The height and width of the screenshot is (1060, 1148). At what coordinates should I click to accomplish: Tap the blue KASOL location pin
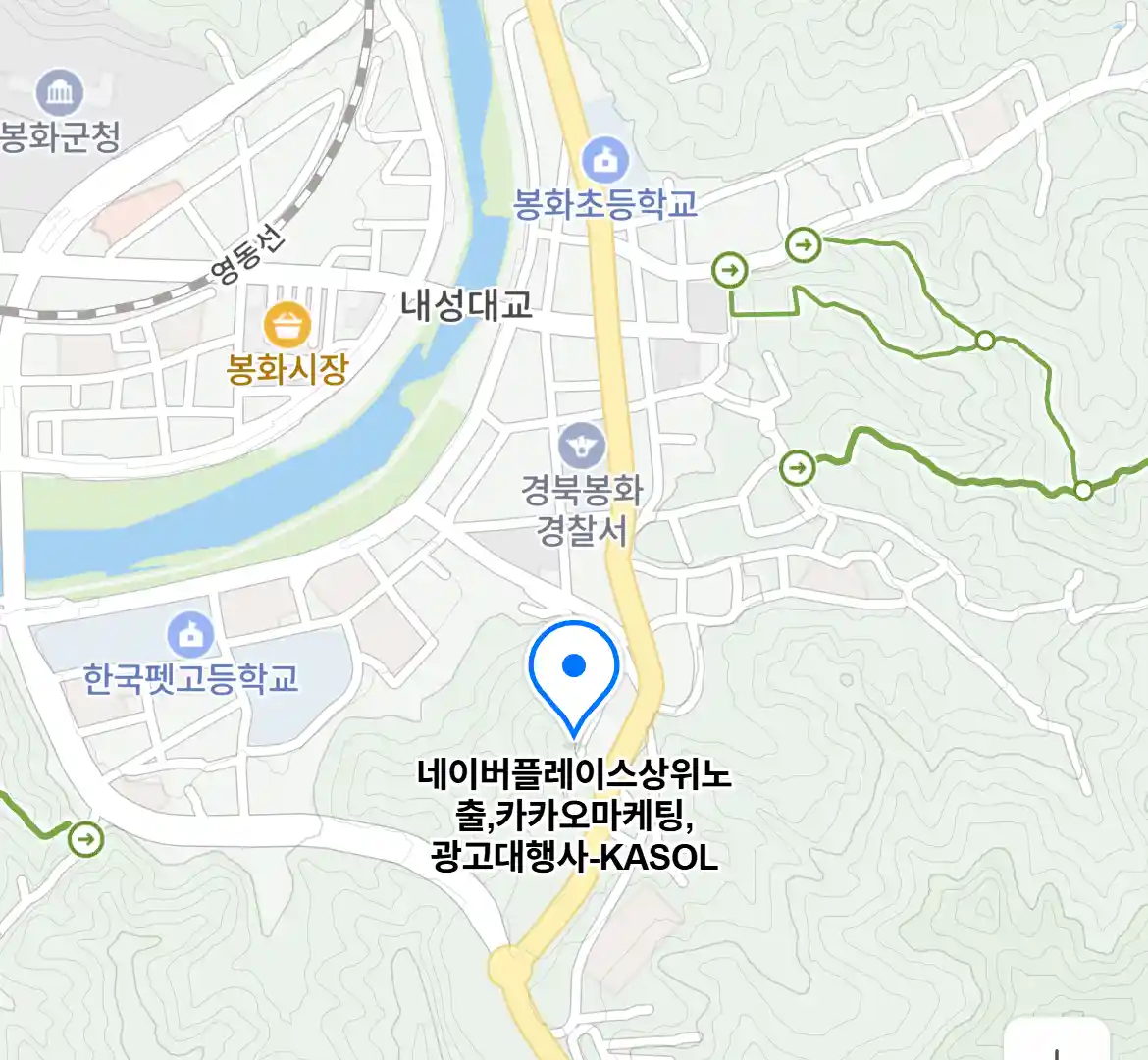[574, 667]
